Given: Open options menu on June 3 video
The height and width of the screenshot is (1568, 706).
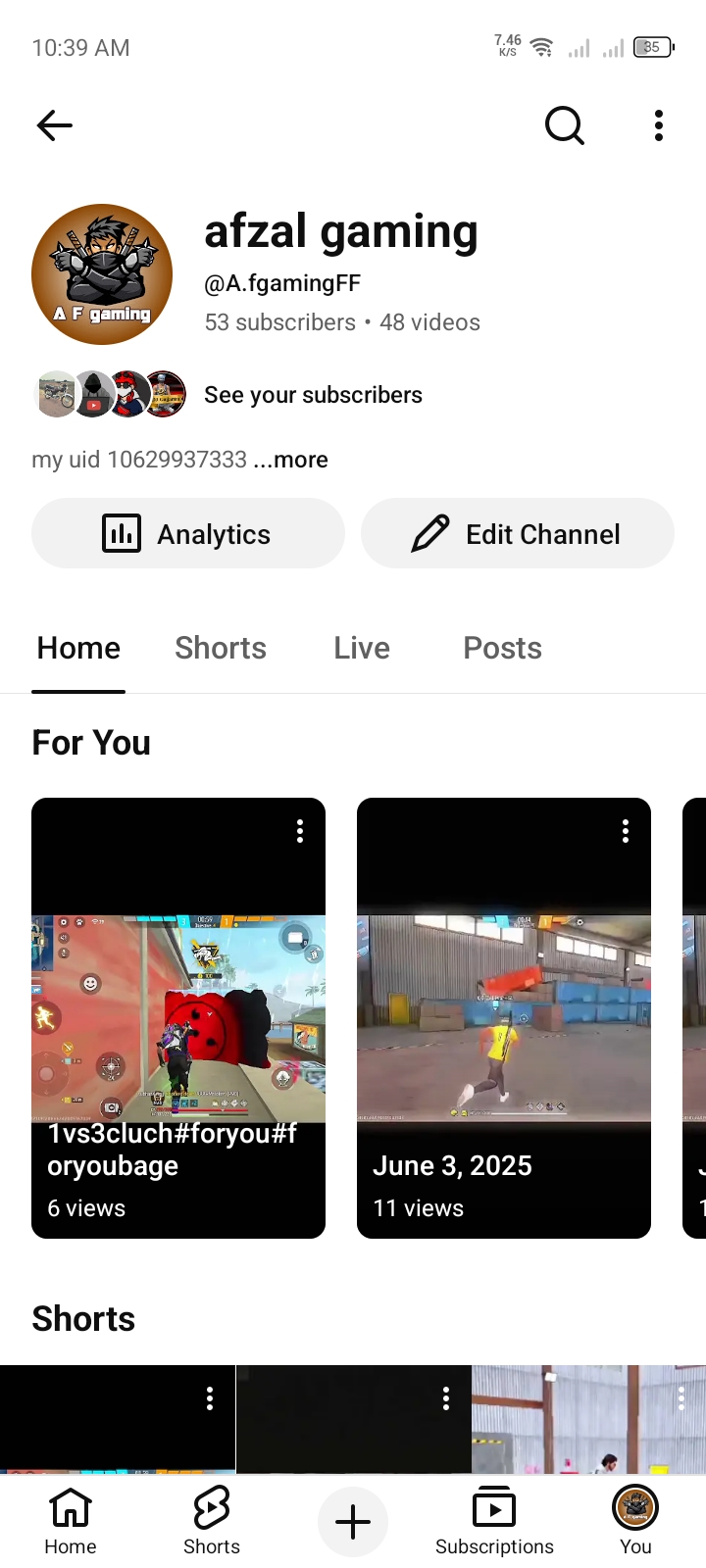Looking at the screenshot, I should tap(625, 830).
